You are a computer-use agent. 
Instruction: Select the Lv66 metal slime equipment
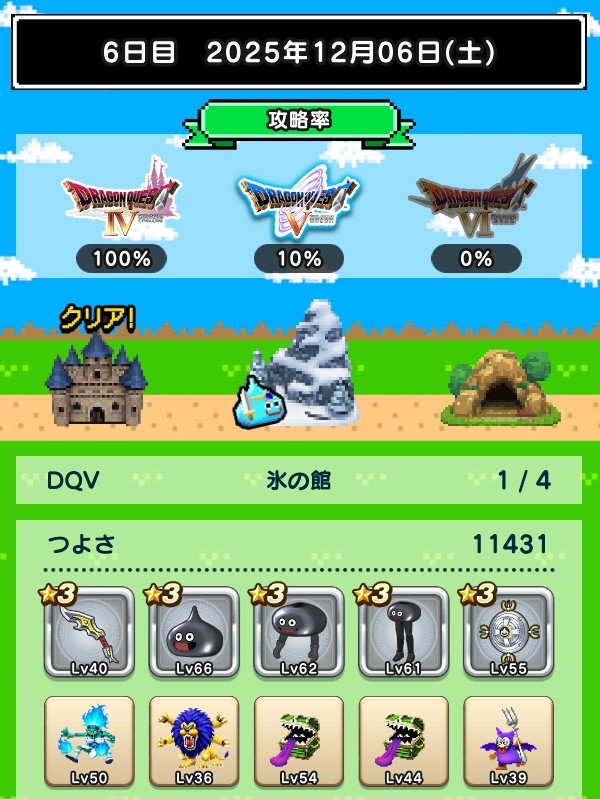[x=194, y=634]
